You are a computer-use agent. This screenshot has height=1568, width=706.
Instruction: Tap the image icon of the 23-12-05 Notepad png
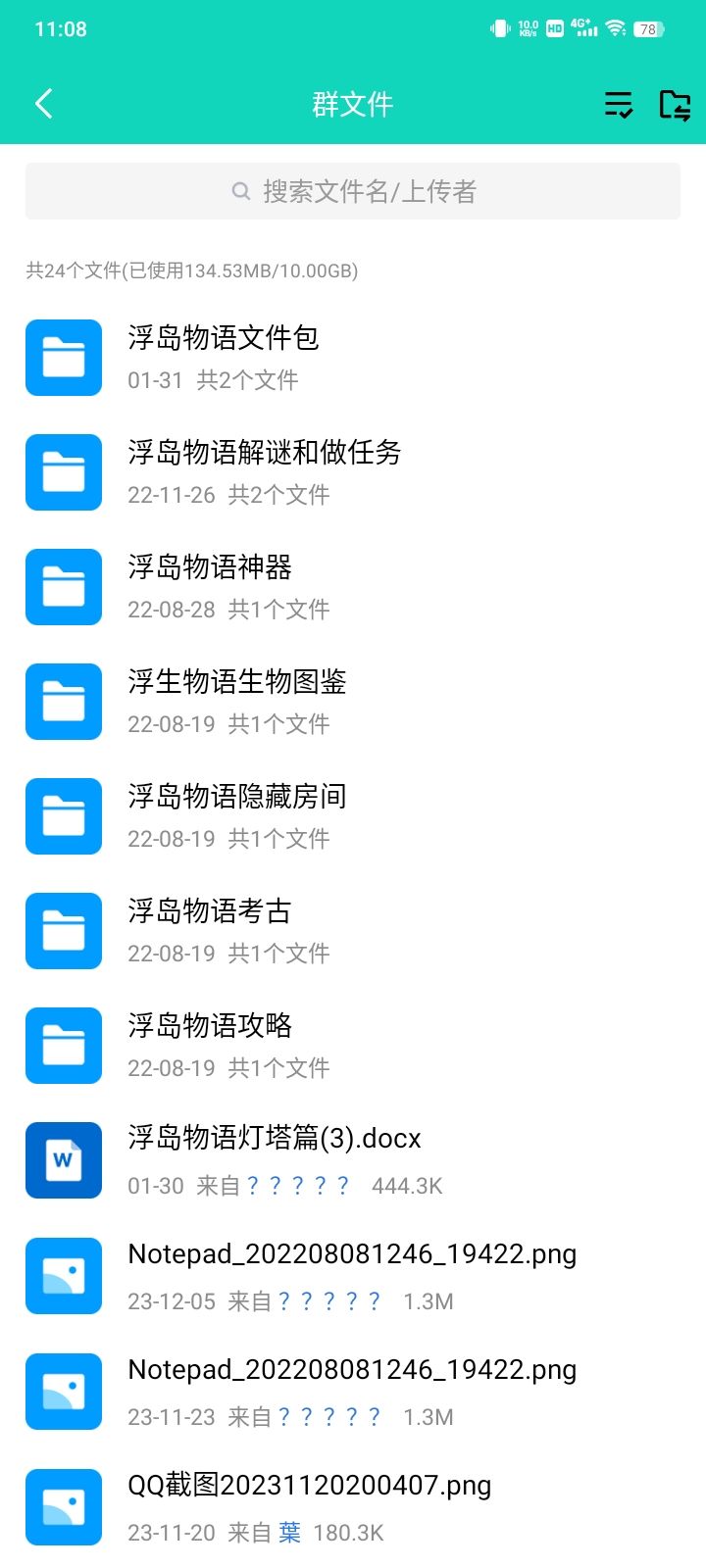tap(63, 1275)
